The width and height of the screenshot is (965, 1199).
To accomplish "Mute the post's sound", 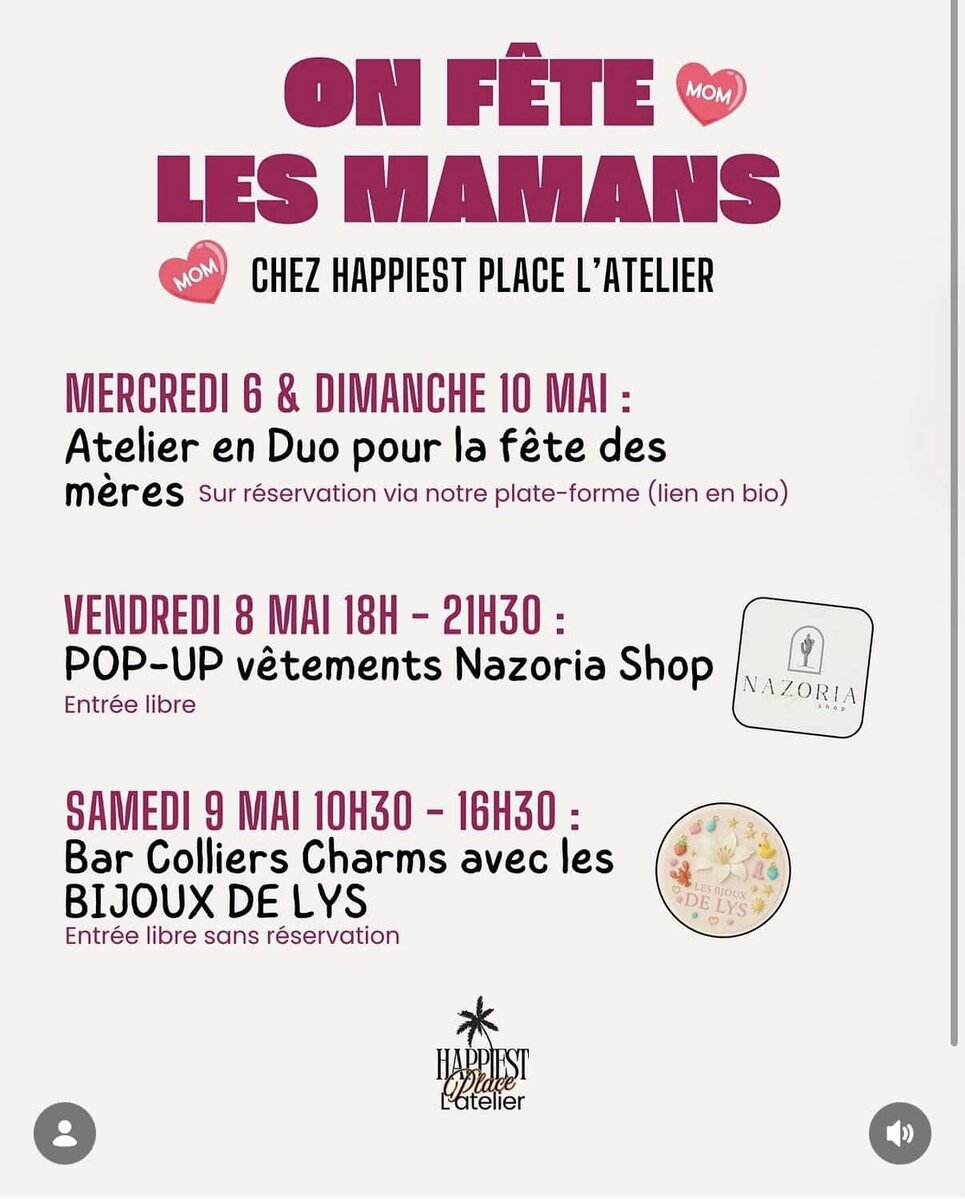I will 899,1133.
